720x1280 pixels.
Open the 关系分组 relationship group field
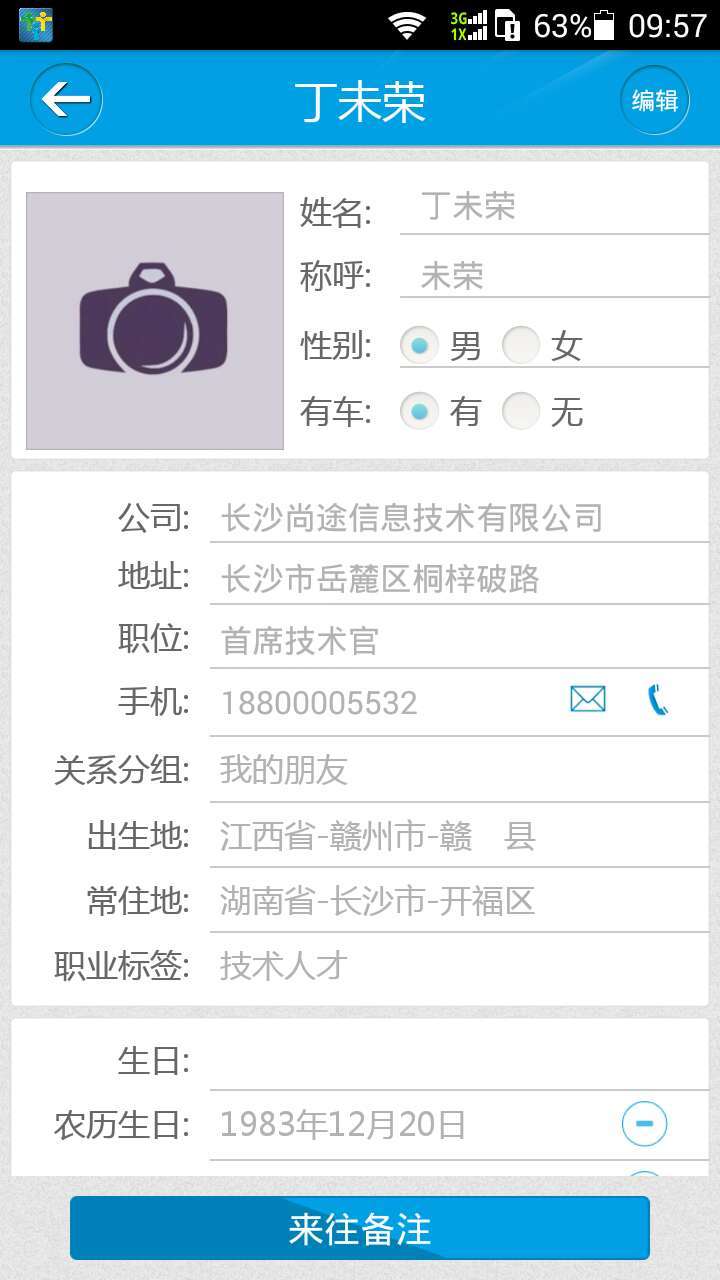tap(458, 770)
